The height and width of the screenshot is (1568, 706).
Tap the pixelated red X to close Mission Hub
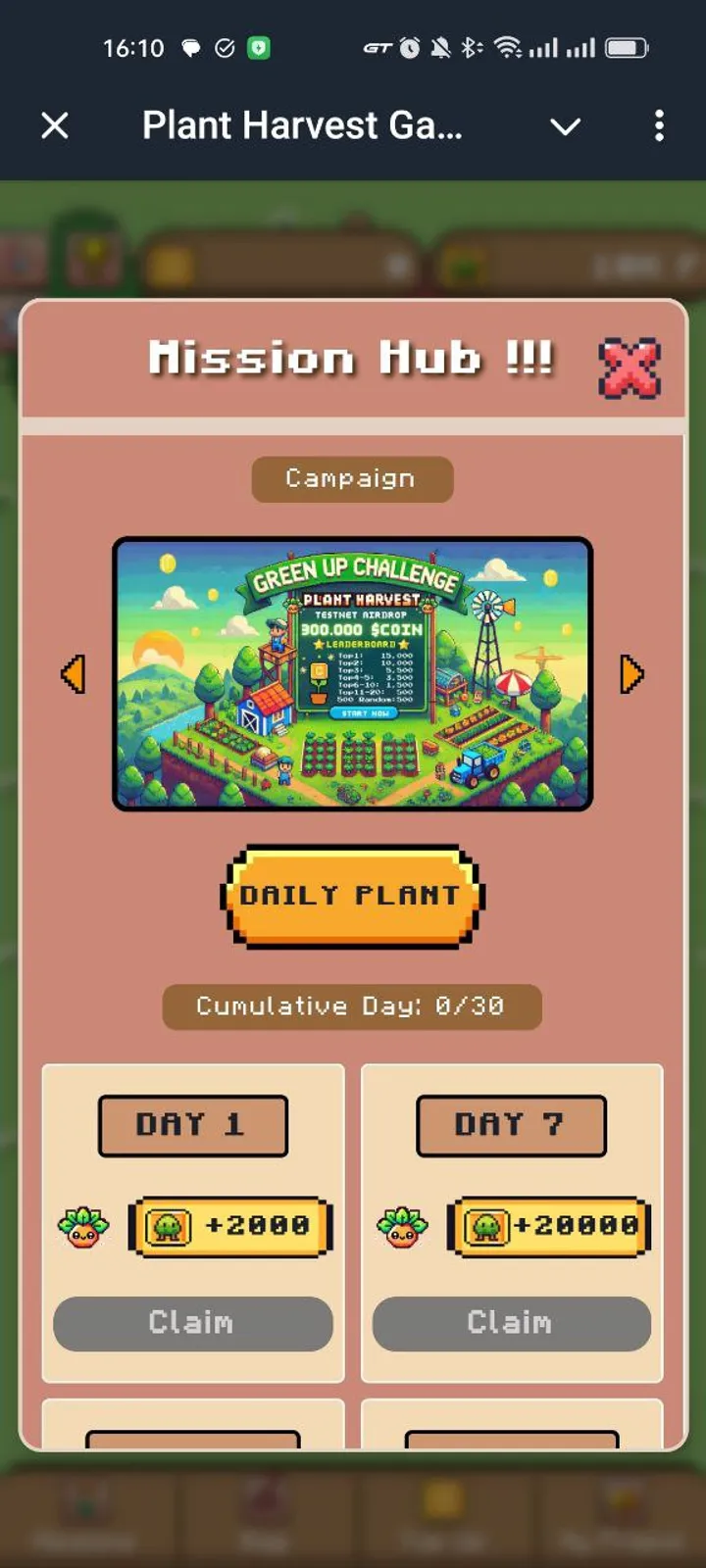[x=631, y=368]
